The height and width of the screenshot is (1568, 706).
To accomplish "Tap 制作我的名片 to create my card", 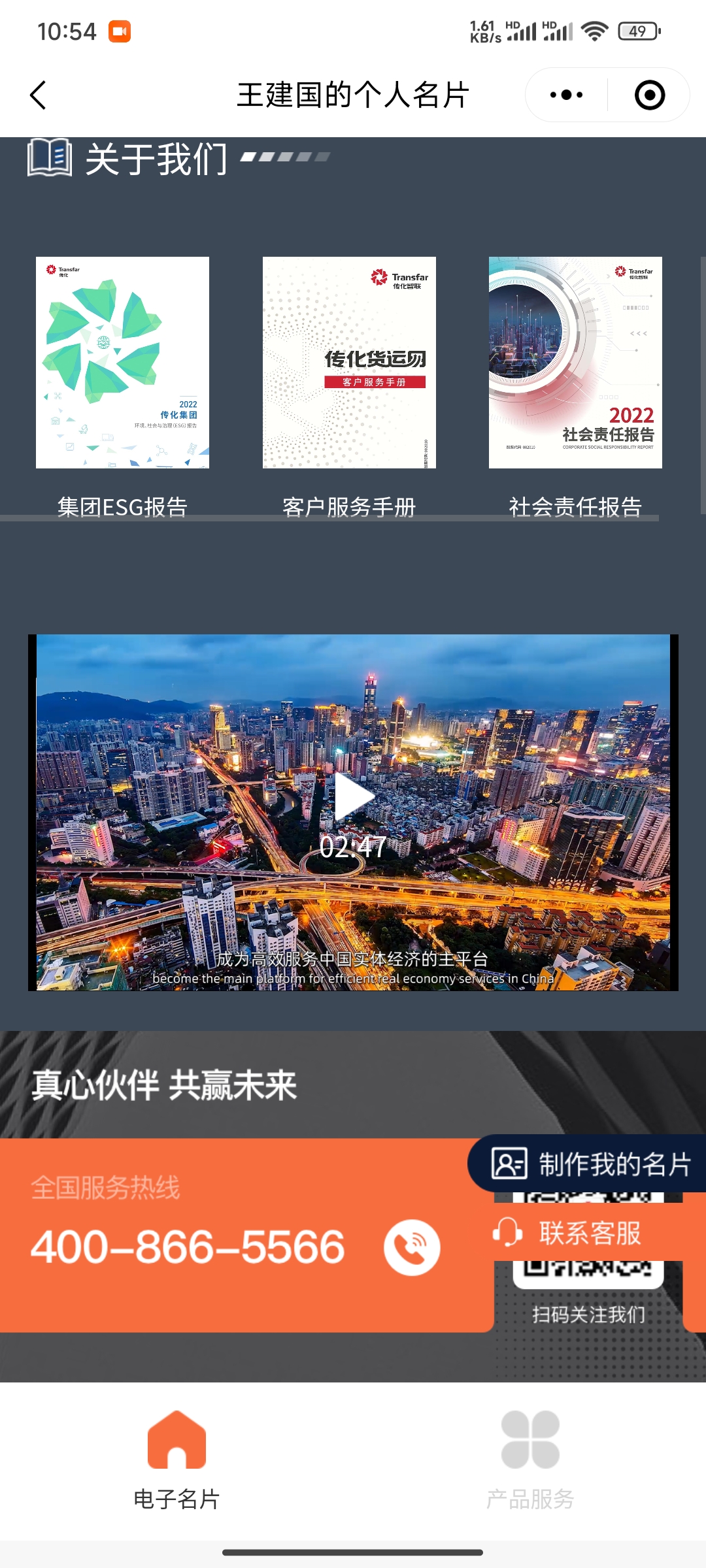I will 591,1164.
